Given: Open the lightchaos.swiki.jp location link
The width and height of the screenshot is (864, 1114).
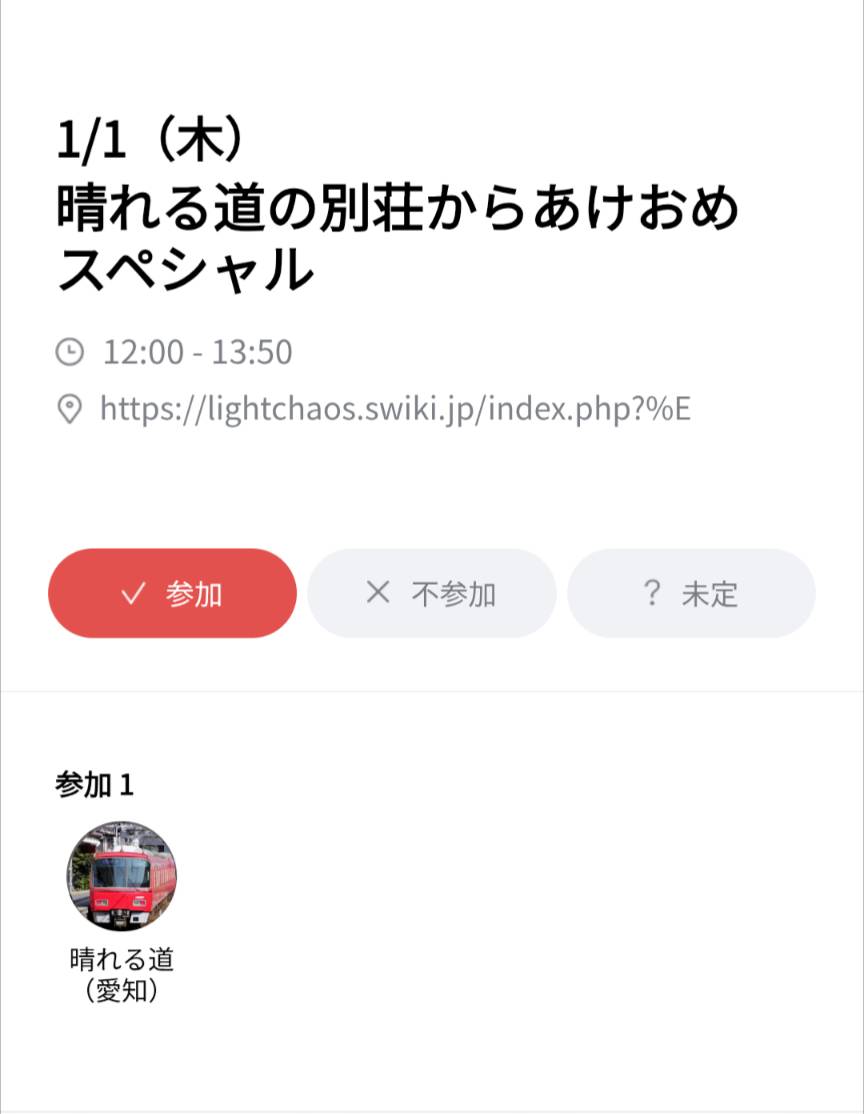Looking at the screenshot, I should [395, 409].
